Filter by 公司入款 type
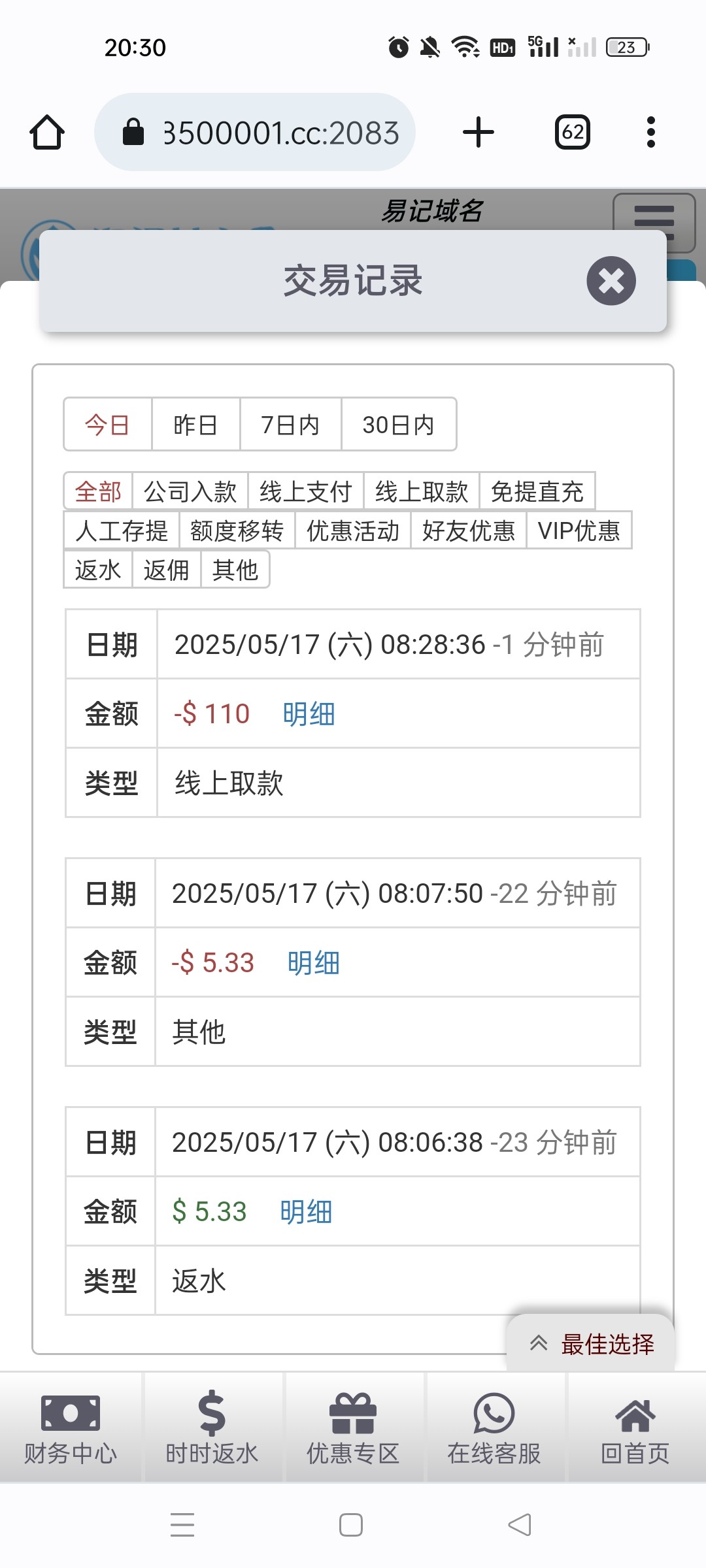Image resolution: width=706 pixels, height=1568 pixels. tap(190, 491)
